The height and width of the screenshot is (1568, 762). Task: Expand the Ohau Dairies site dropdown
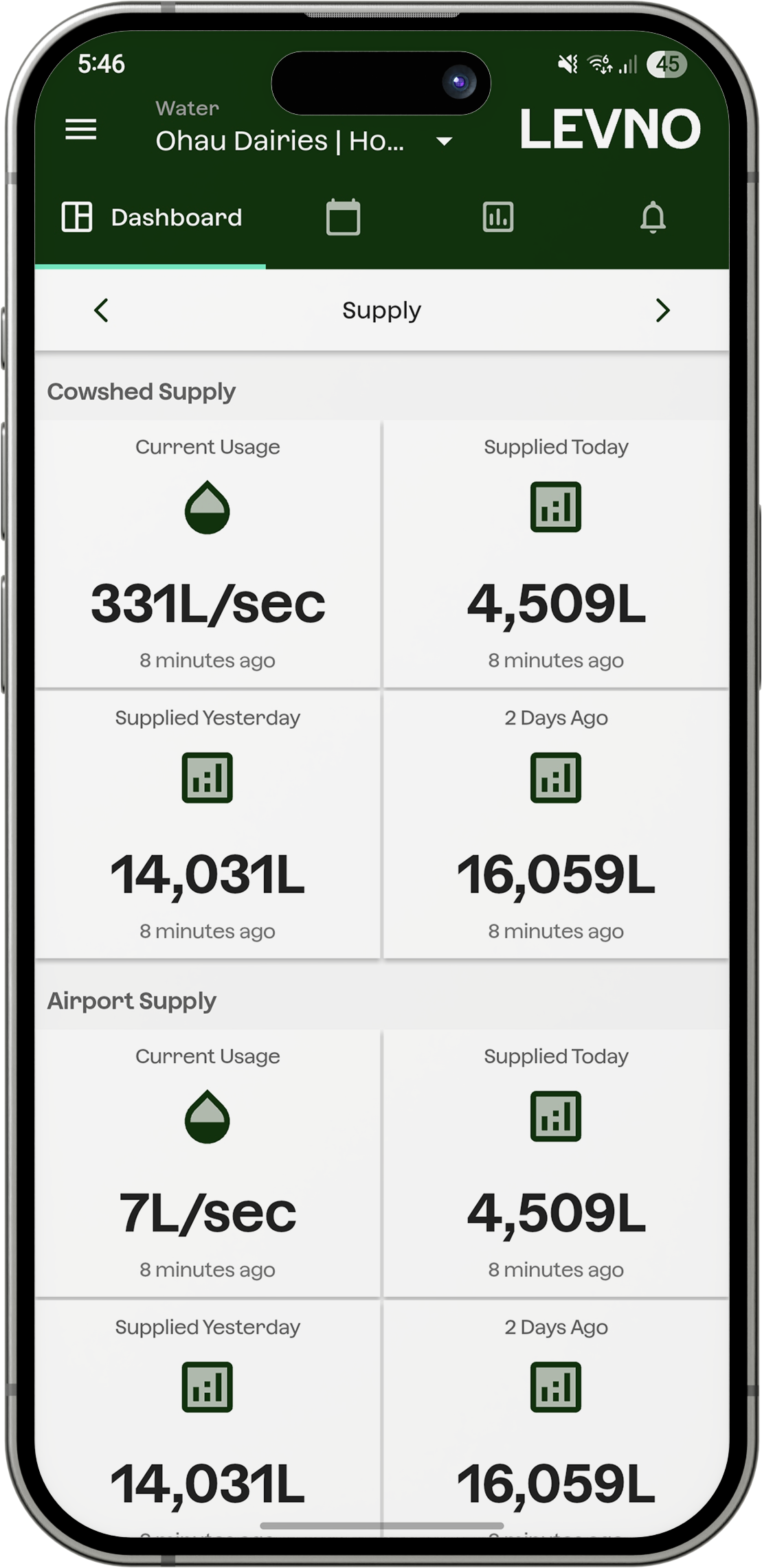(x=444, y=141)
